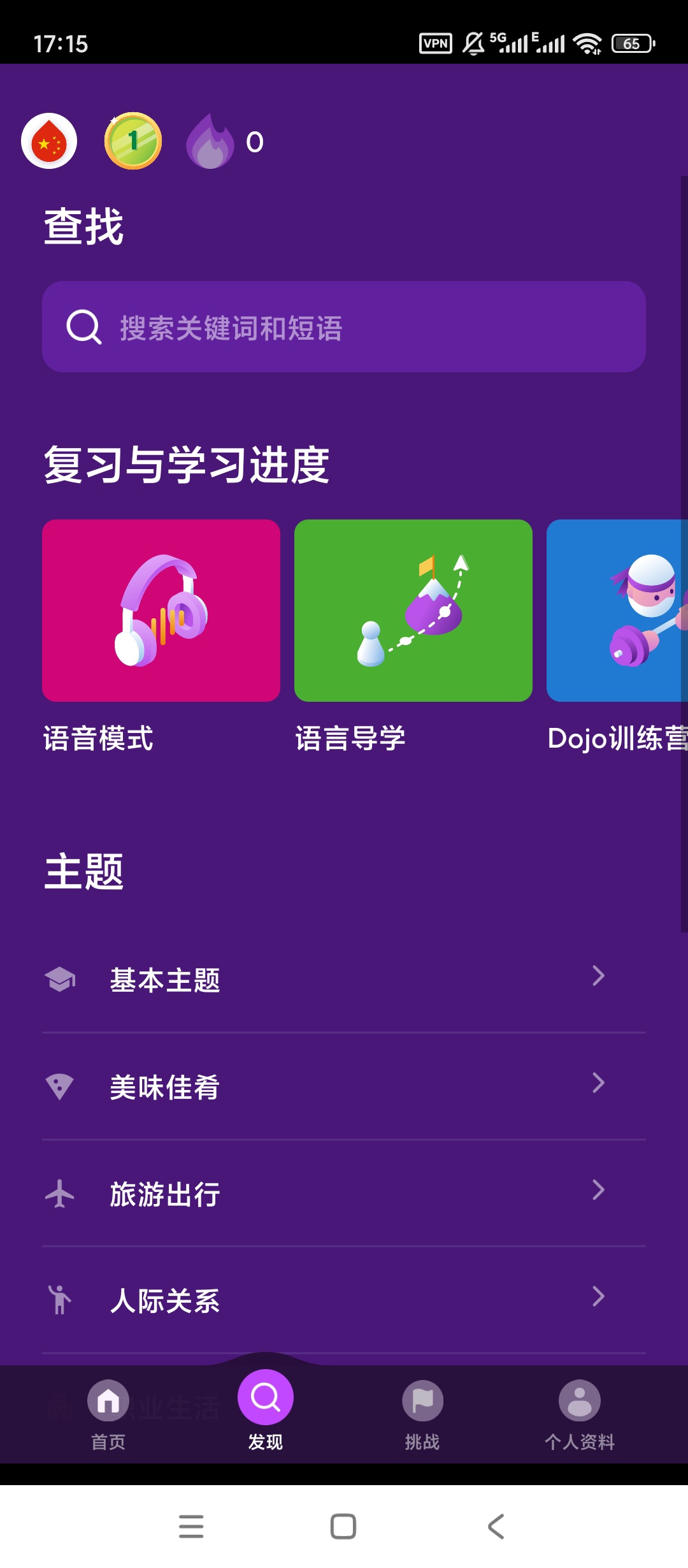Go to the 个人资料 tab
The width and height of the screenshot is (688, 1568).
click(580, 1411)
